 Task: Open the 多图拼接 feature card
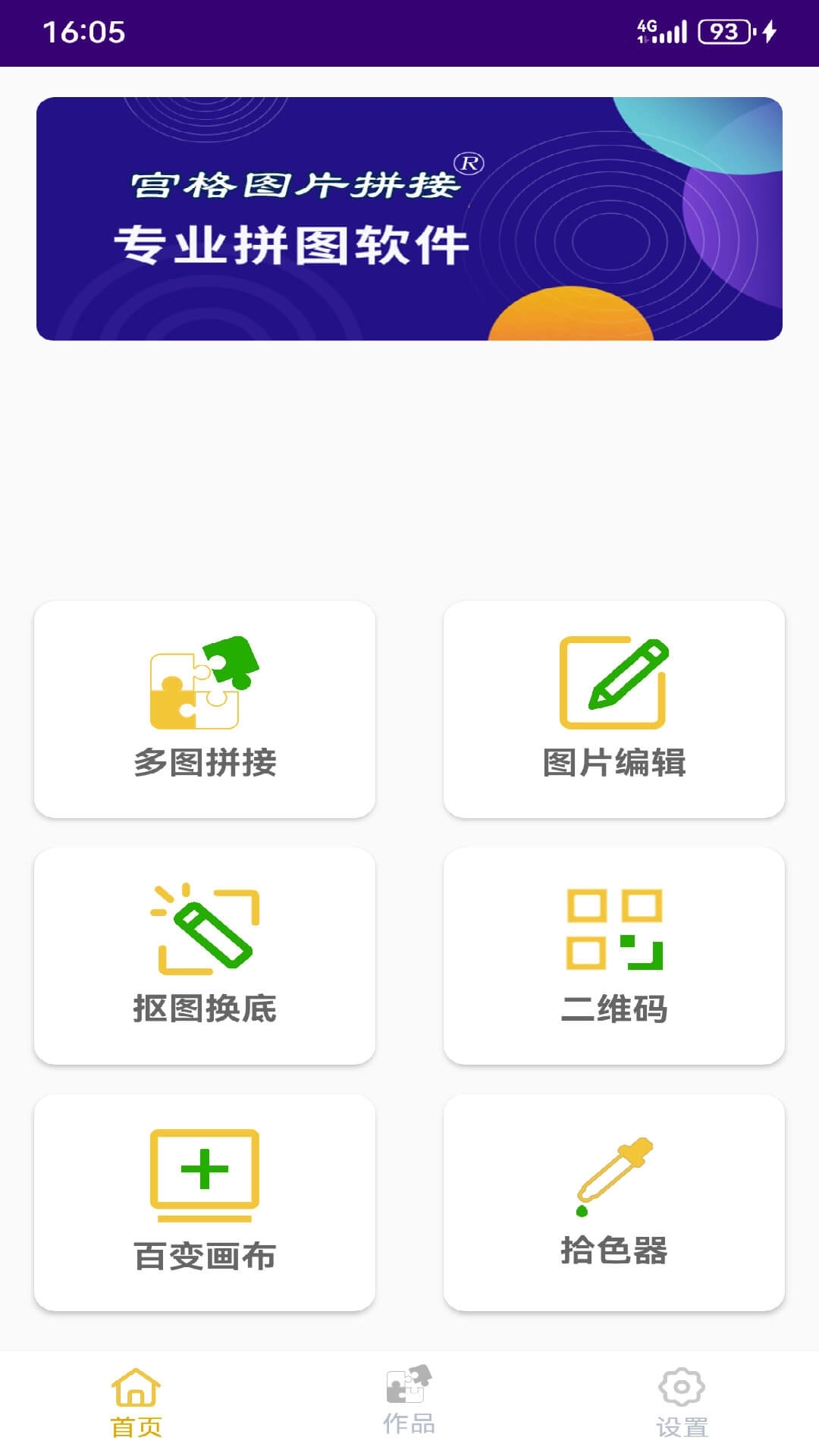pos(205,709)
